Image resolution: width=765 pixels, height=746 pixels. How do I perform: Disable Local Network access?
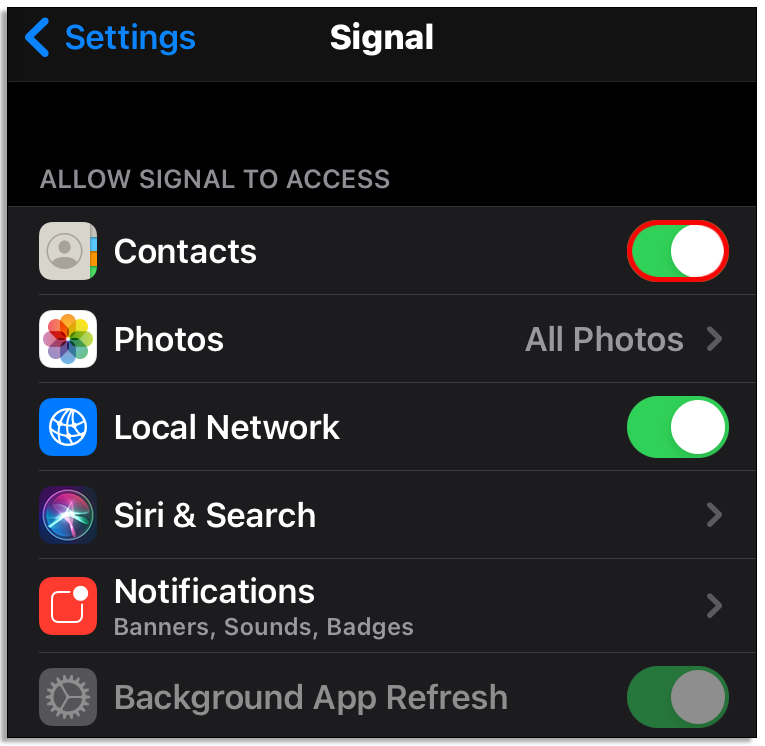(x=677, y=427)
